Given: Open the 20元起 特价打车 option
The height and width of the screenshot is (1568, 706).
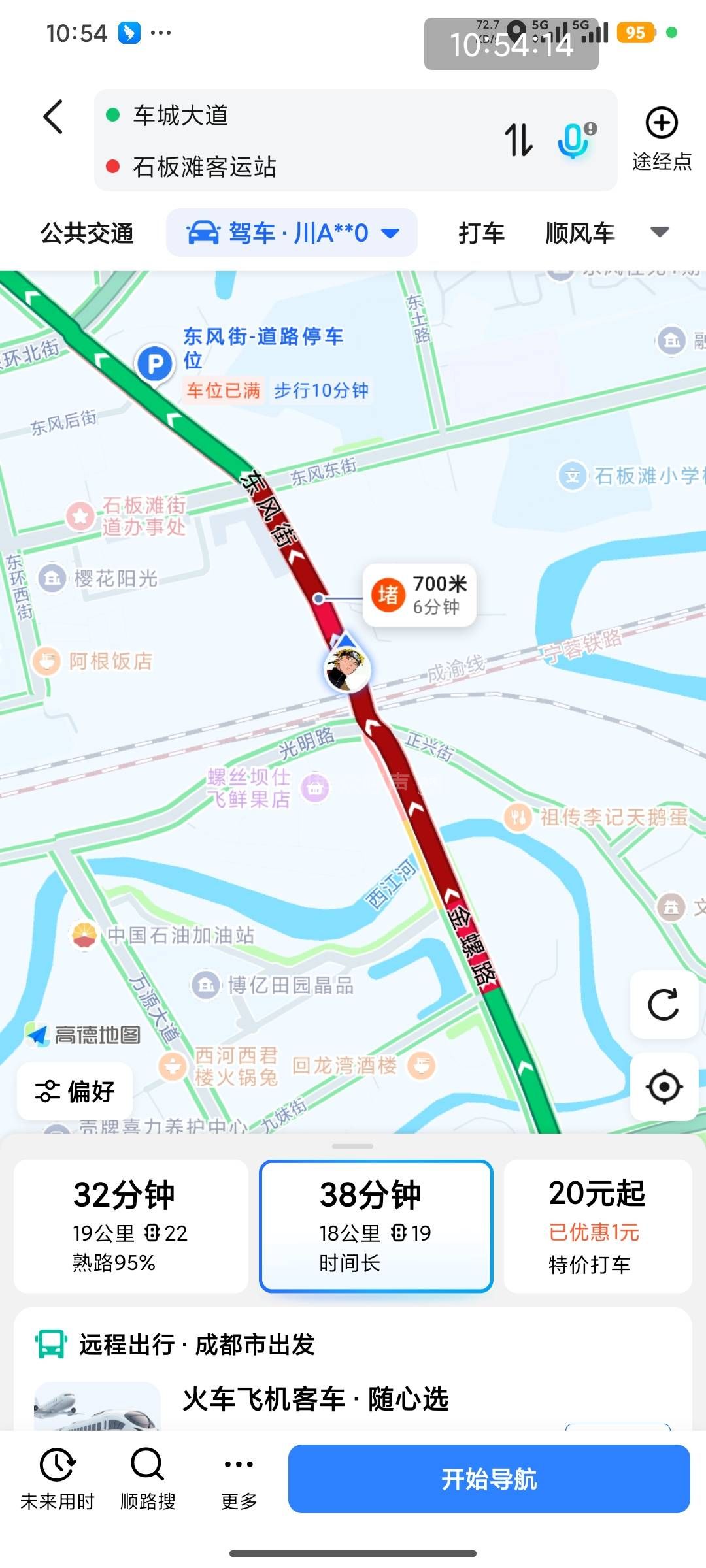Looking at the screenshot, I should coord(597,1226).
